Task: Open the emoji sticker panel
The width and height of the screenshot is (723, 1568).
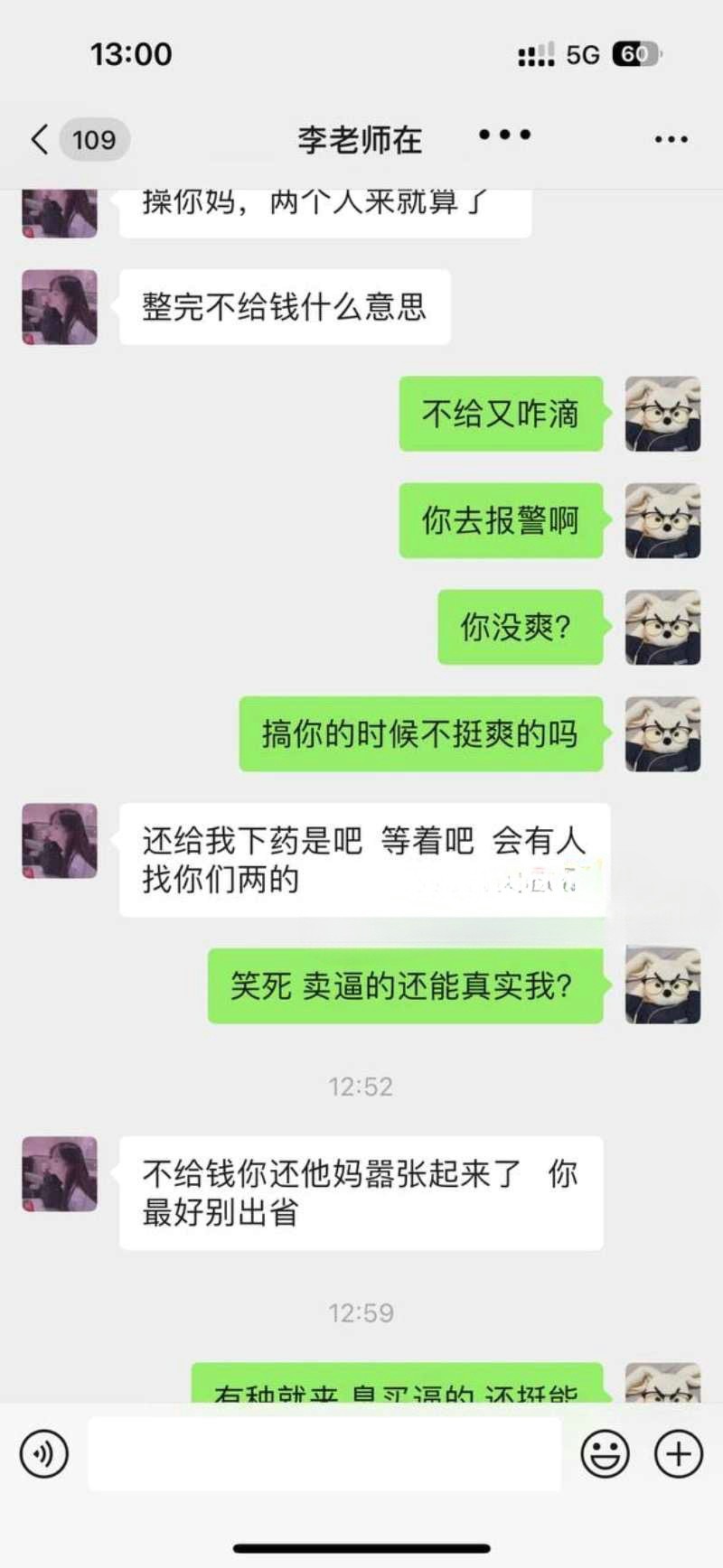Action: [x=604, y=1454]
